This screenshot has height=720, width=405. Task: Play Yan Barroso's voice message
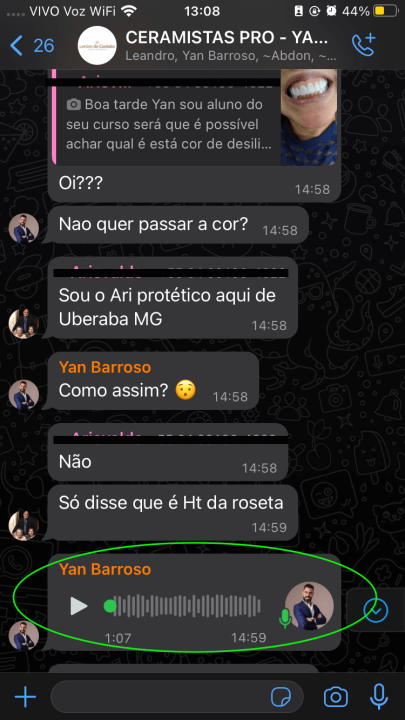click(x=79, y=606)
